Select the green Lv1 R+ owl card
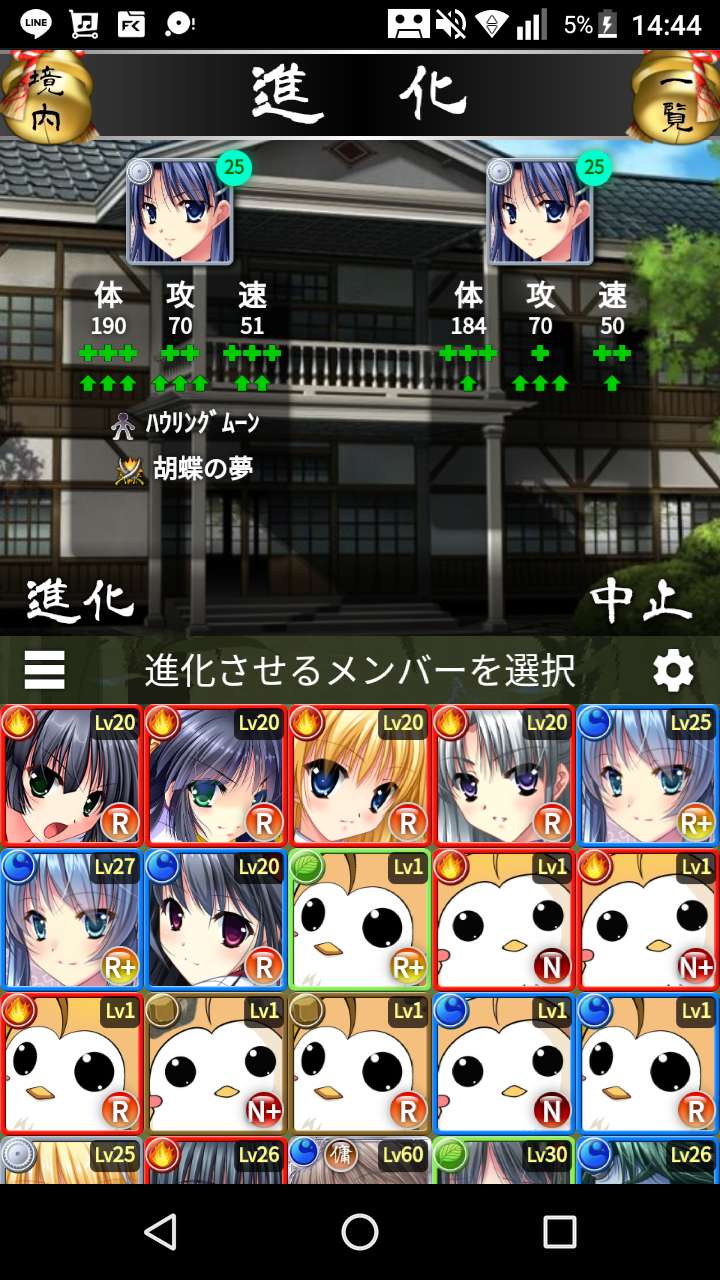This screenshot has height=1280, width=720. pyautogui.click(x=359, y=920)
